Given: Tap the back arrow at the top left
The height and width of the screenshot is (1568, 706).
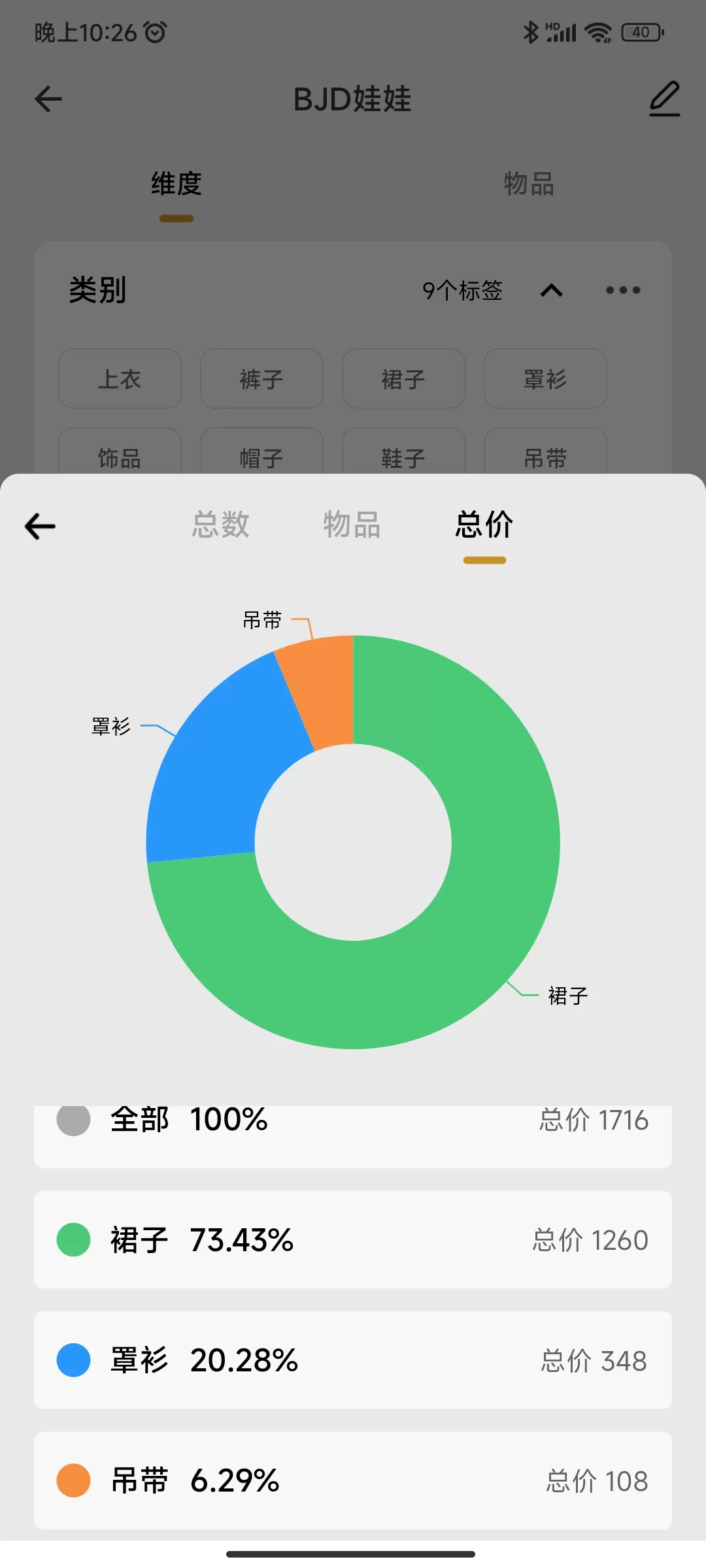Looking at the screenshot, I should [47, 98].
